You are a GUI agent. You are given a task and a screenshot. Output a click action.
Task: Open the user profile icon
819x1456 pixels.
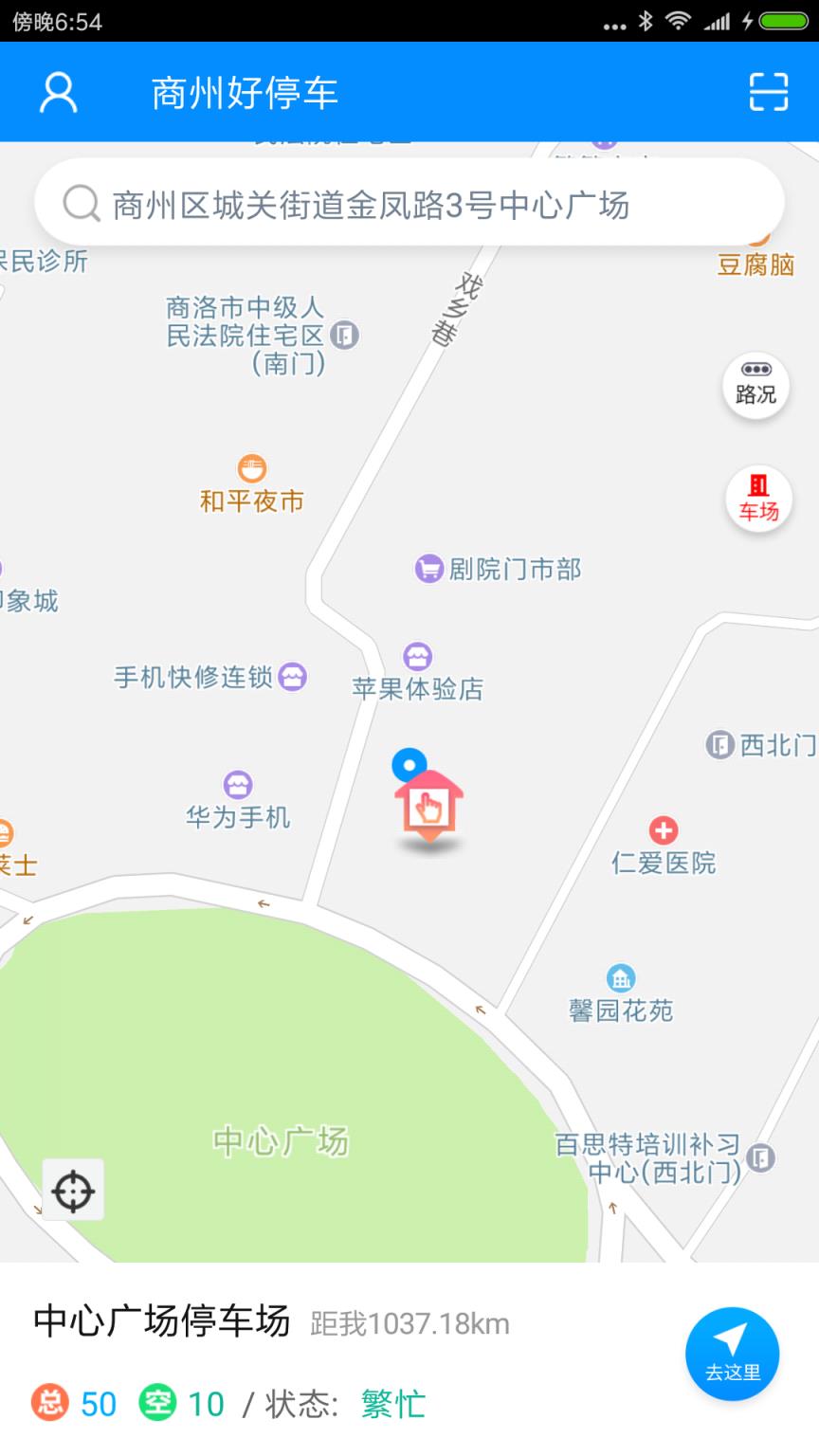[x=57, y=92]
